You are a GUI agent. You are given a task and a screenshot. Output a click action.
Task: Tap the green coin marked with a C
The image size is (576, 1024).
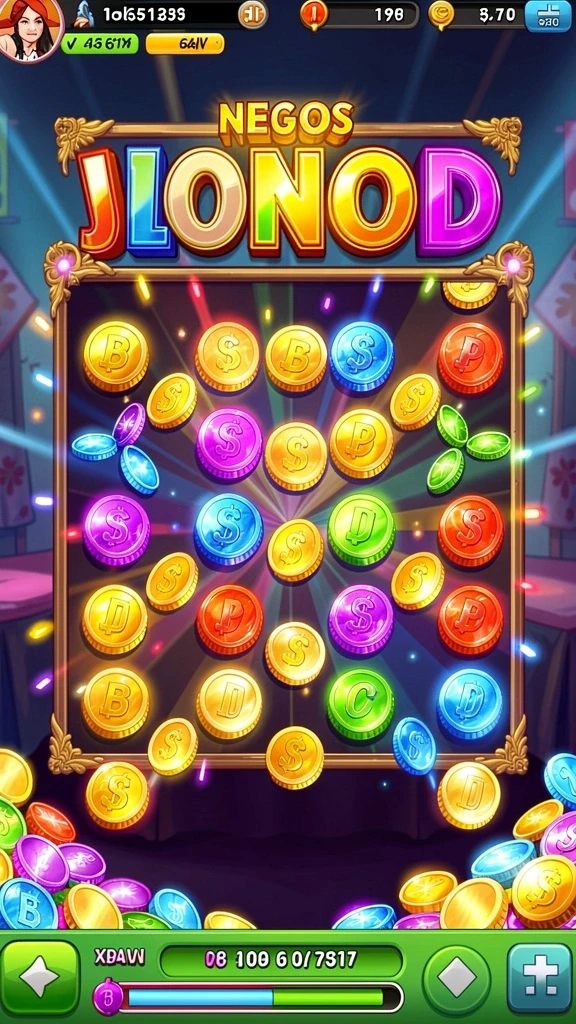click(360, 705)
